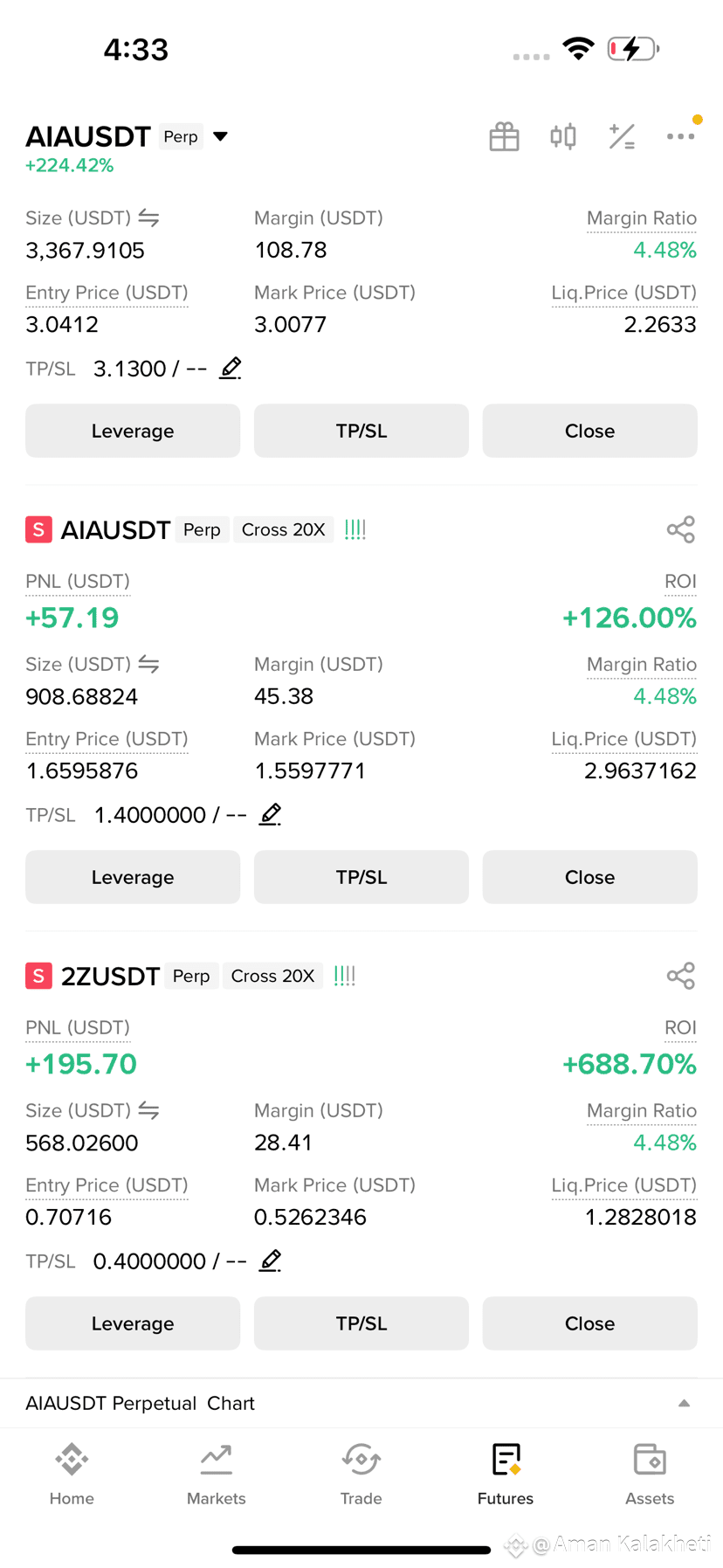Open the plus/percent calculator icon

point(622,136)
